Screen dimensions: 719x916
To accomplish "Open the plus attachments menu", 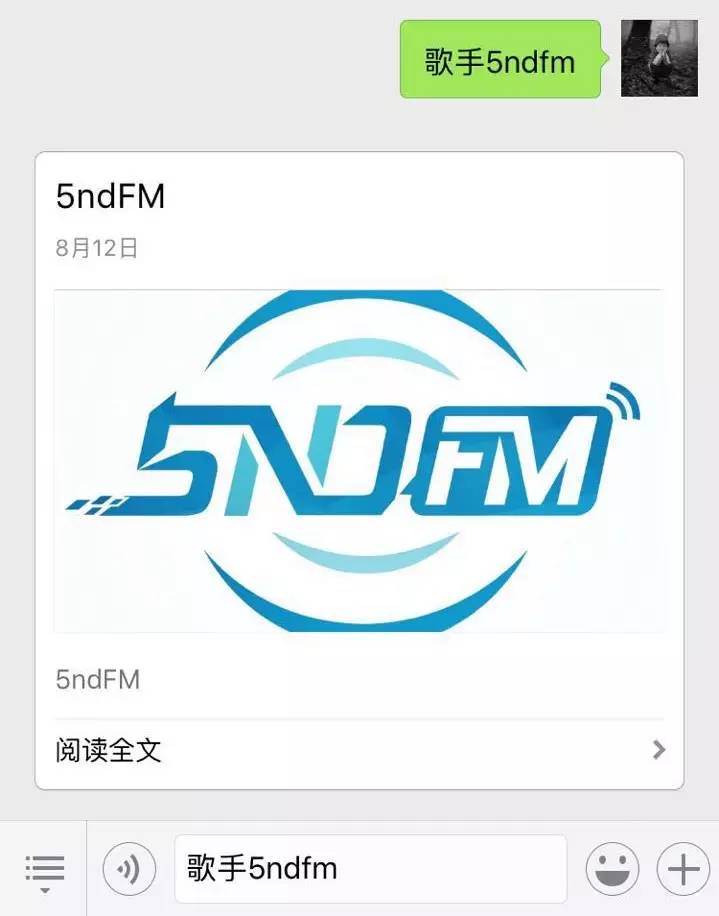I will 683,869.
